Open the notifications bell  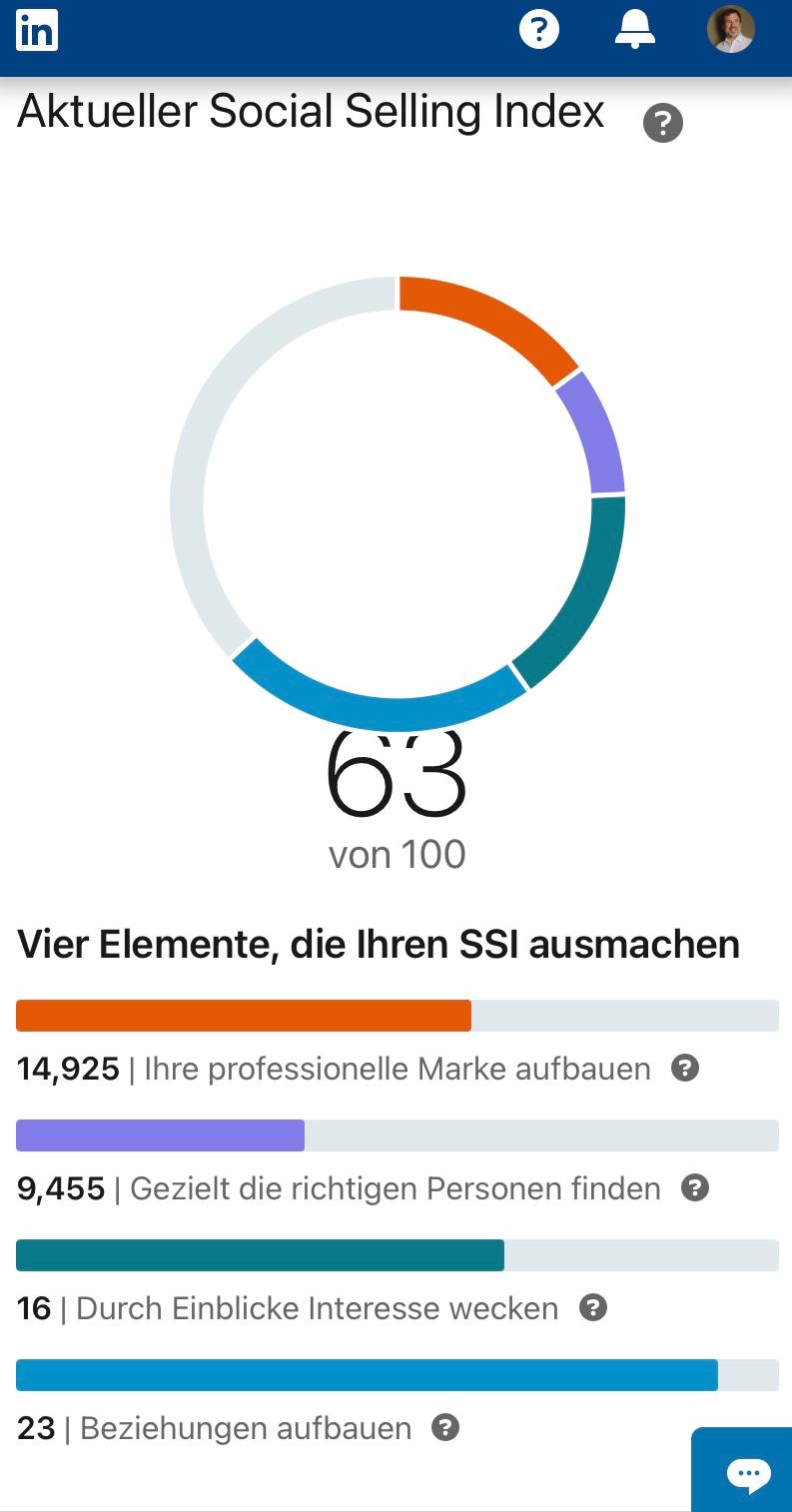(x=634, y=30)
